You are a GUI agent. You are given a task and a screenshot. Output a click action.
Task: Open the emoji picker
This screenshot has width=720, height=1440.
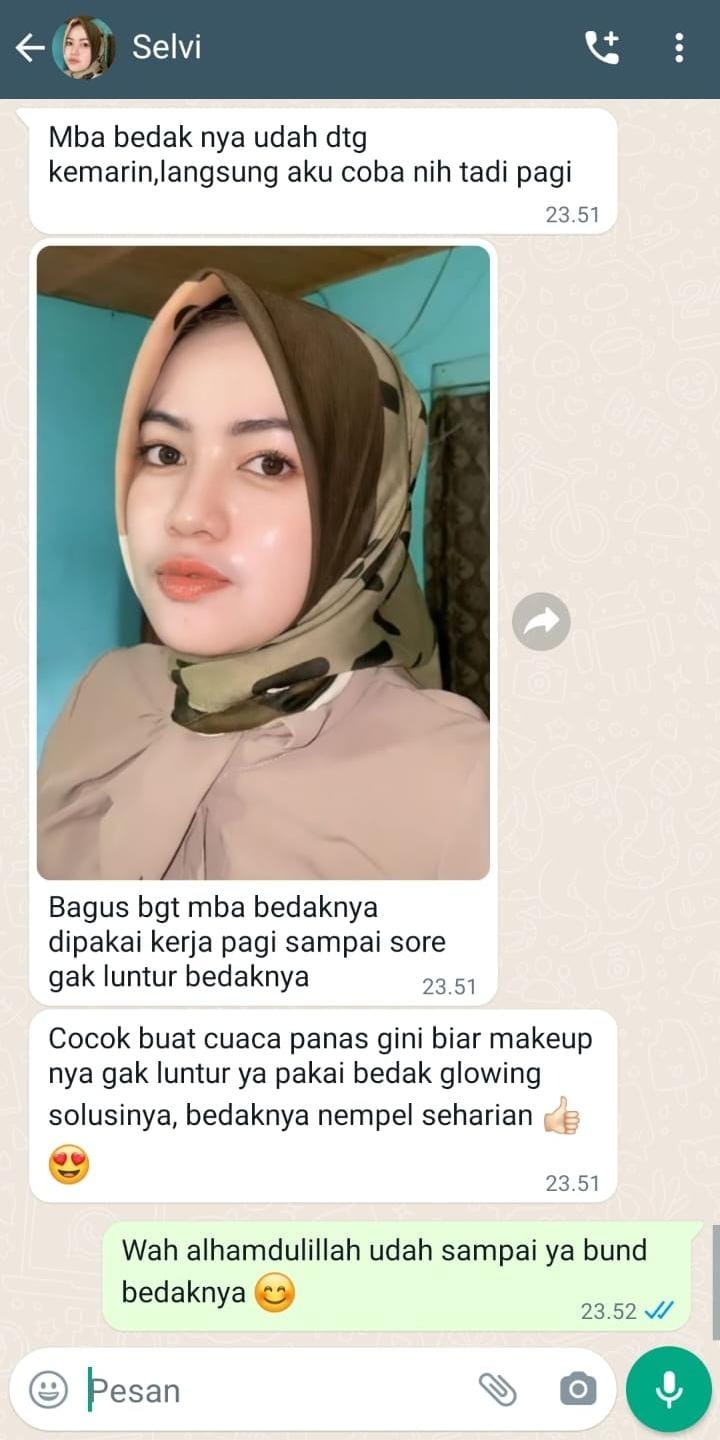click(x=48, y=1389)
